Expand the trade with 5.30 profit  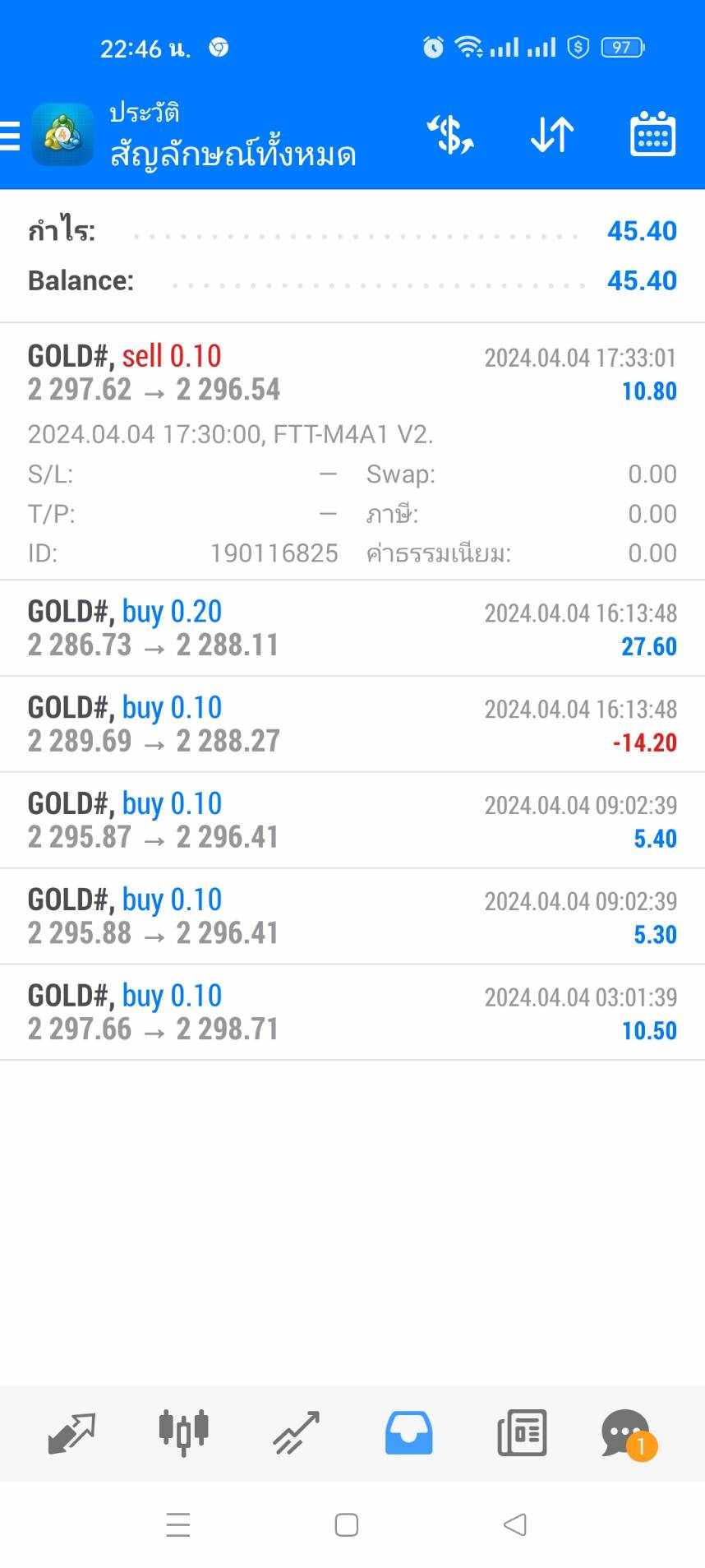352,917
